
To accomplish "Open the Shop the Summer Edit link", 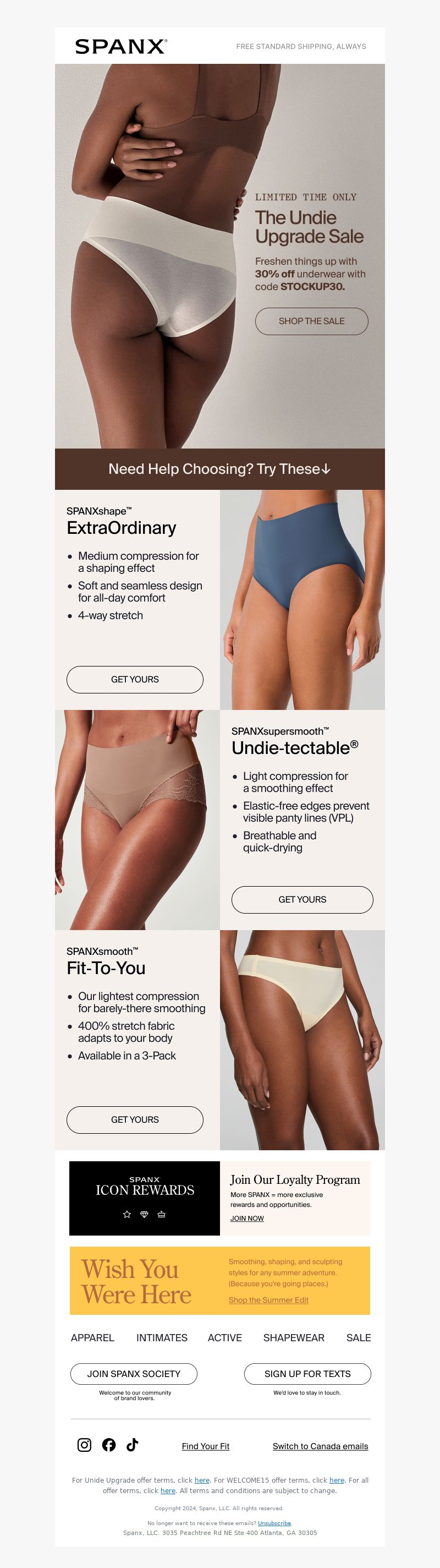I will click(268, 1299).
